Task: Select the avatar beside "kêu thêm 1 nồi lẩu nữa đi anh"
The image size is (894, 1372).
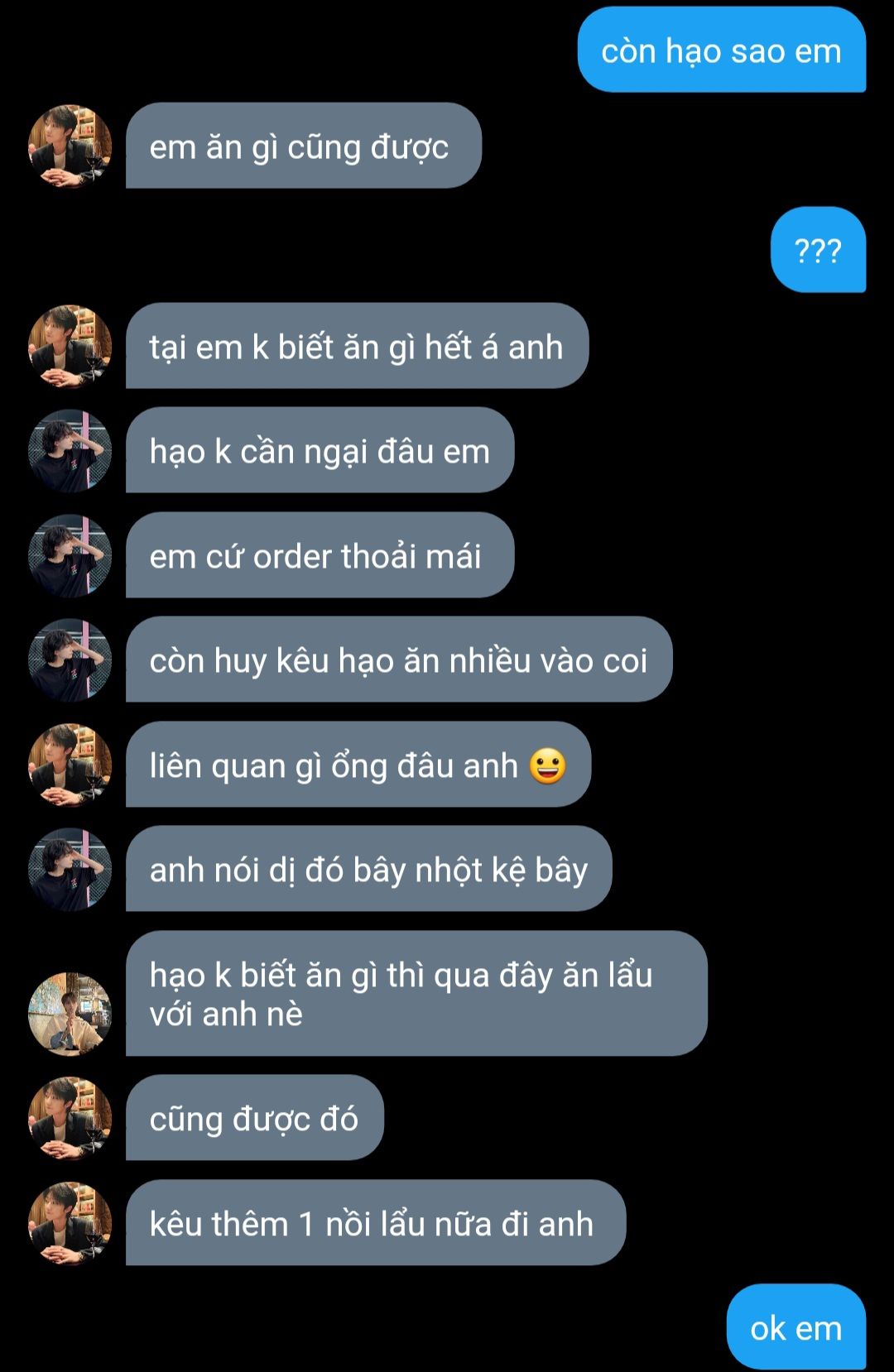Action: pyautogui.click(x=70, y=1223)
